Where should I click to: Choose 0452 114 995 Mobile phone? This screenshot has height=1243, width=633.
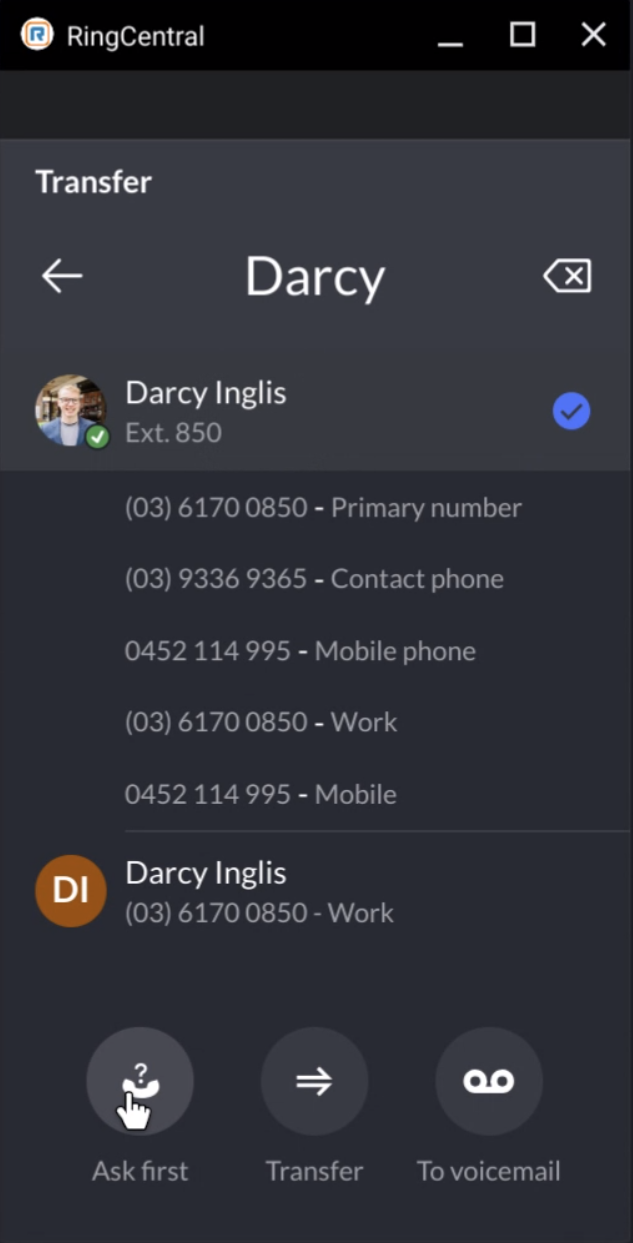click(x=299, y=651)
